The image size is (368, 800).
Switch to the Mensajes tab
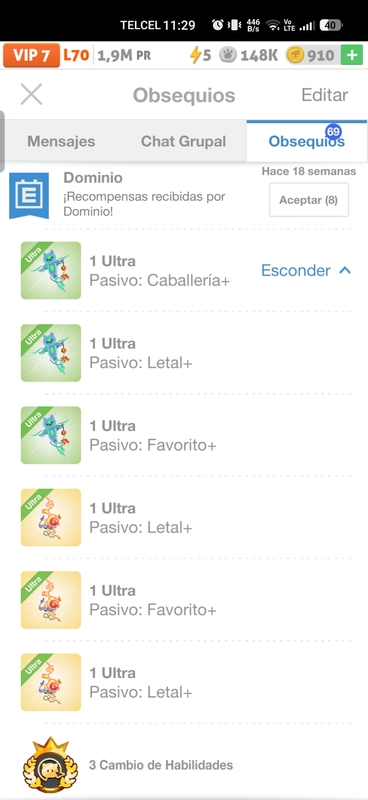(61, 141)
